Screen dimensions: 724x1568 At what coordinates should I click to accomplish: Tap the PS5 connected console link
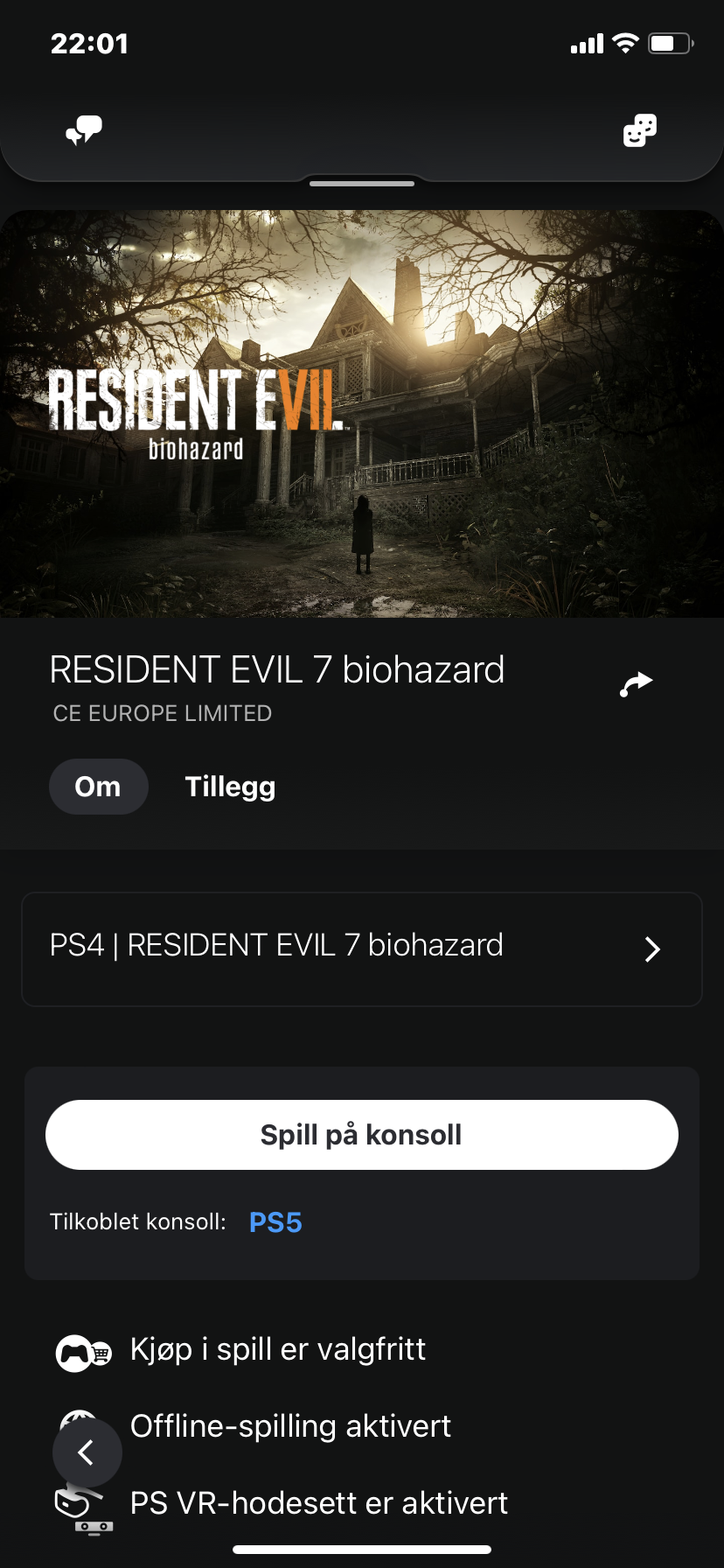[275, 1222]
